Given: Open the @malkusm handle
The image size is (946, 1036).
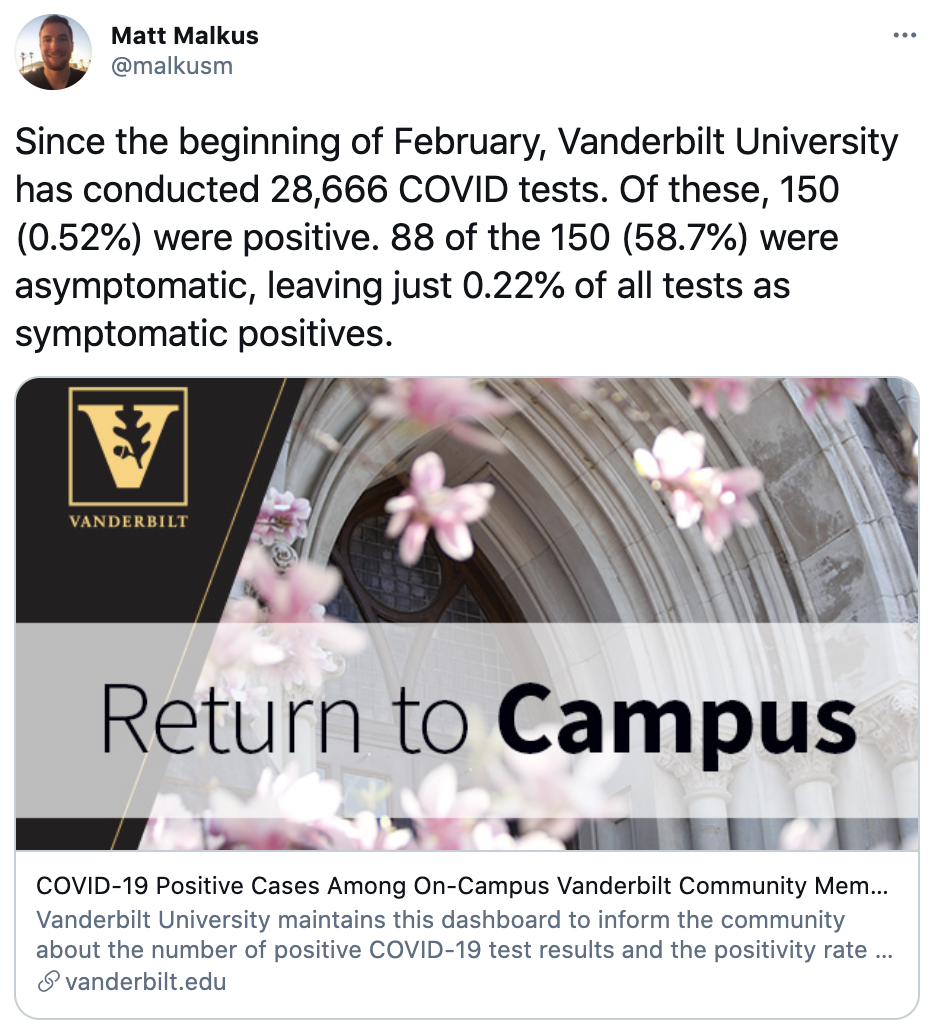Looking at the screenshot, I should tap(171, 66).
